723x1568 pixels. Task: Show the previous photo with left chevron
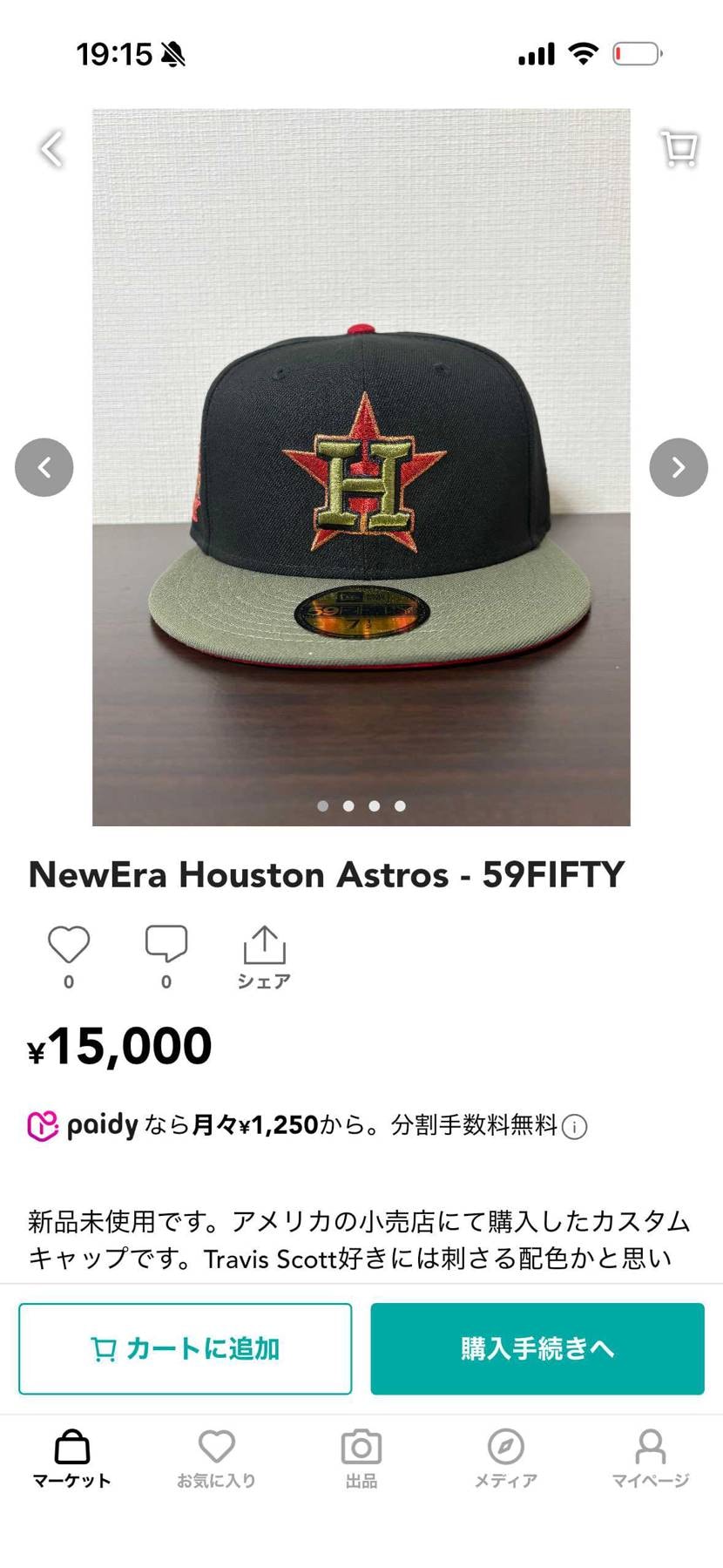[44, 467]
